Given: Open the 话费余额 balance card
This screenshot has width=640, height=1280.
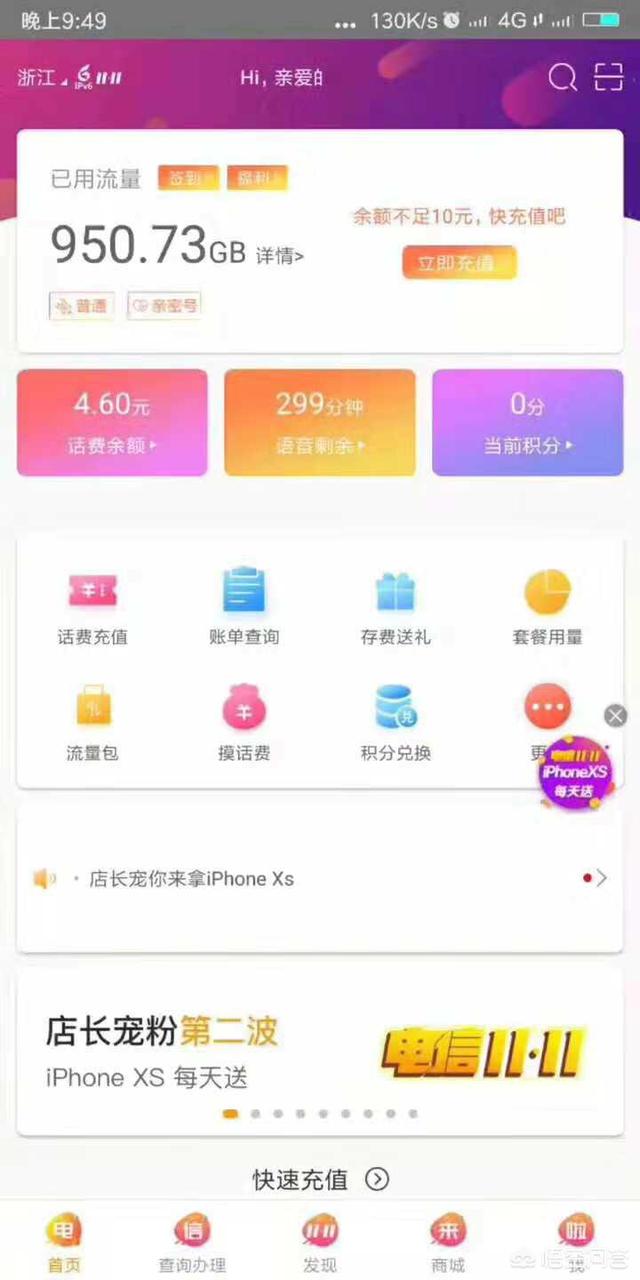Looking at the screenshot, I should pos(112,422).
